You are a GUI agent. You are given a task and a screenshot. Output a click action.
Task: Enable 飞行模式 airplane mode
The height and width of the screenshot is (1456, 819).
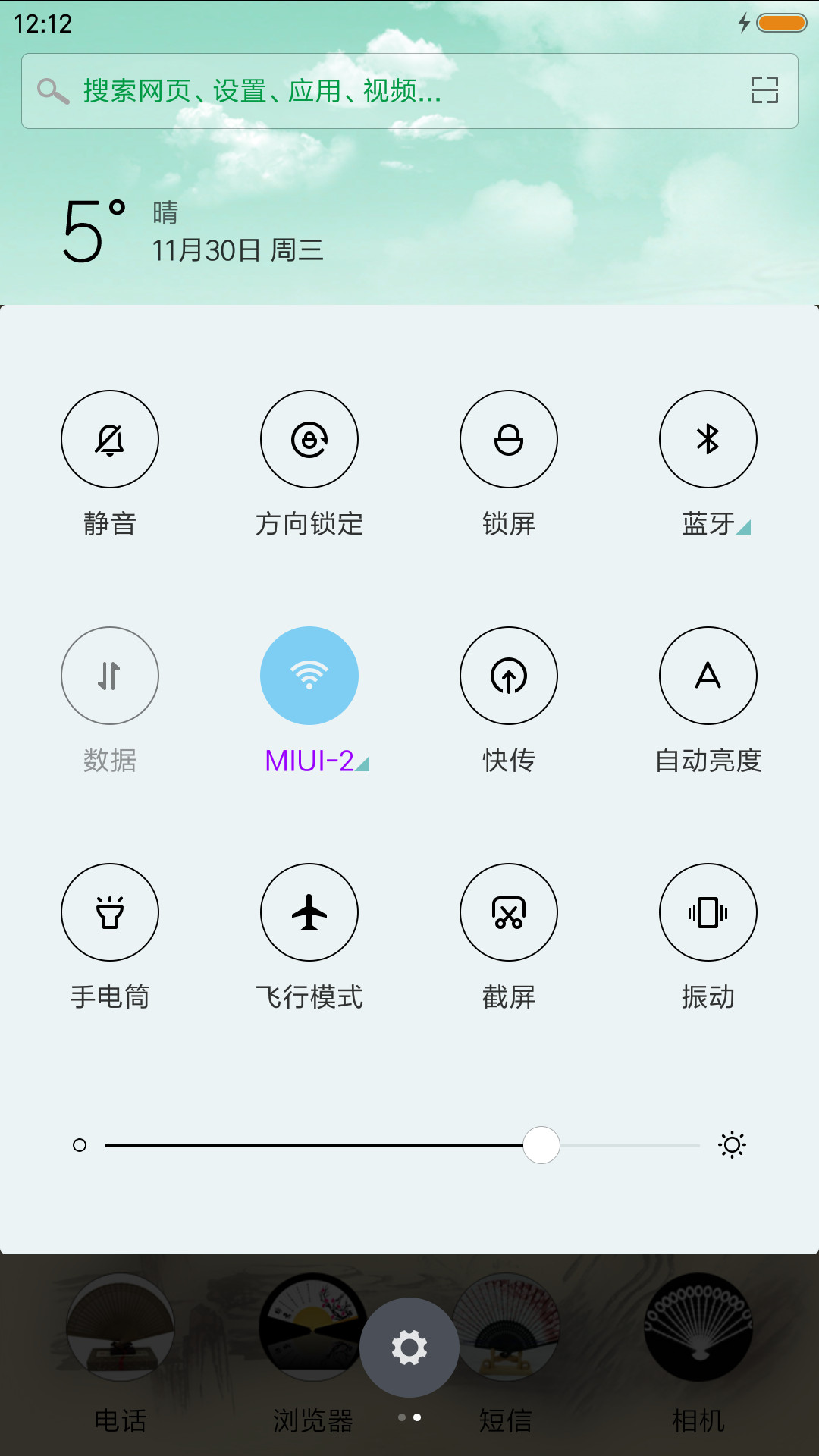click(x=309, y=912)
